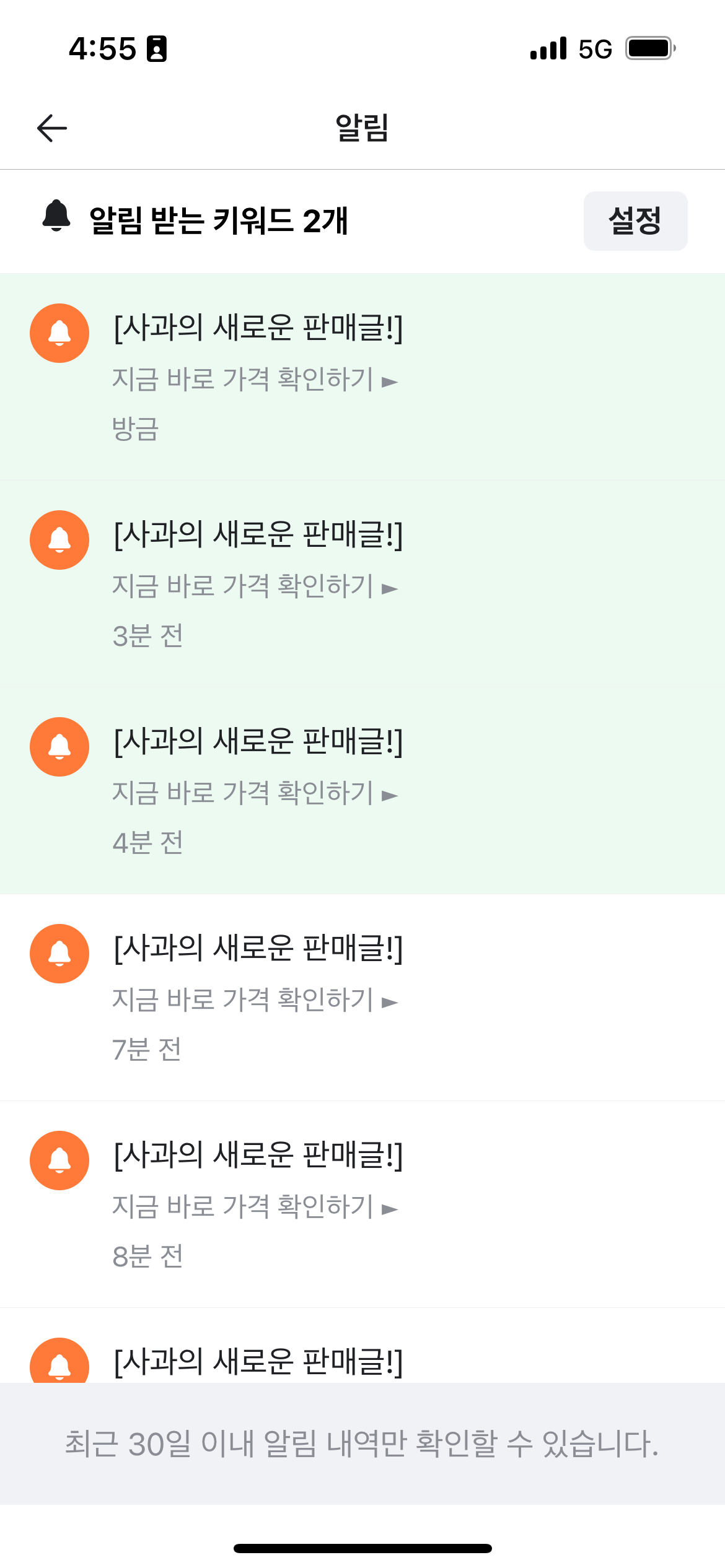Click the bell icon on the 4분 전 notification

pos(59,747)
